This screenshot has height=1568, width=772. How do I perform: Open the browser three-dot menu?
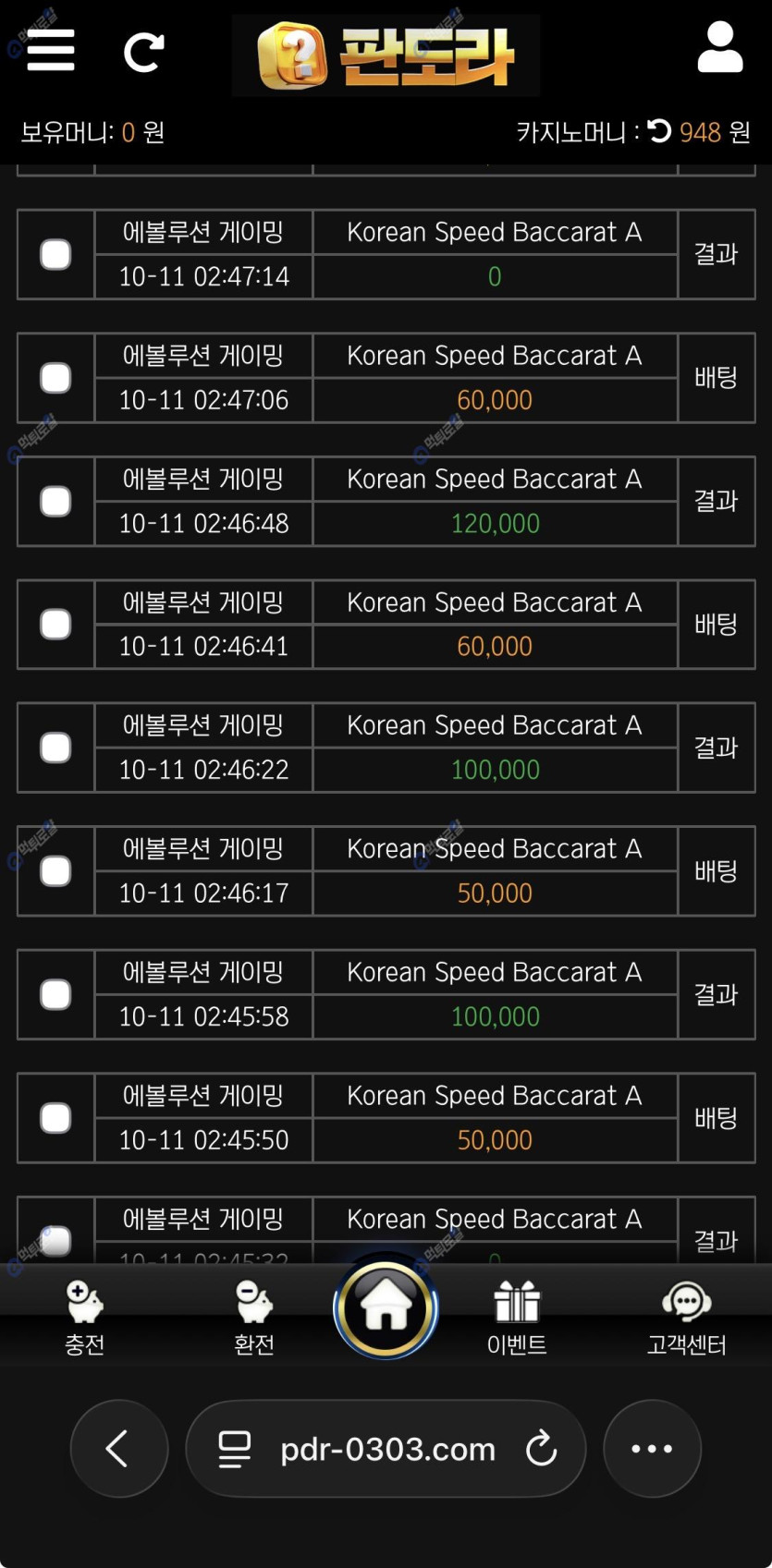tap(652, 1448)
